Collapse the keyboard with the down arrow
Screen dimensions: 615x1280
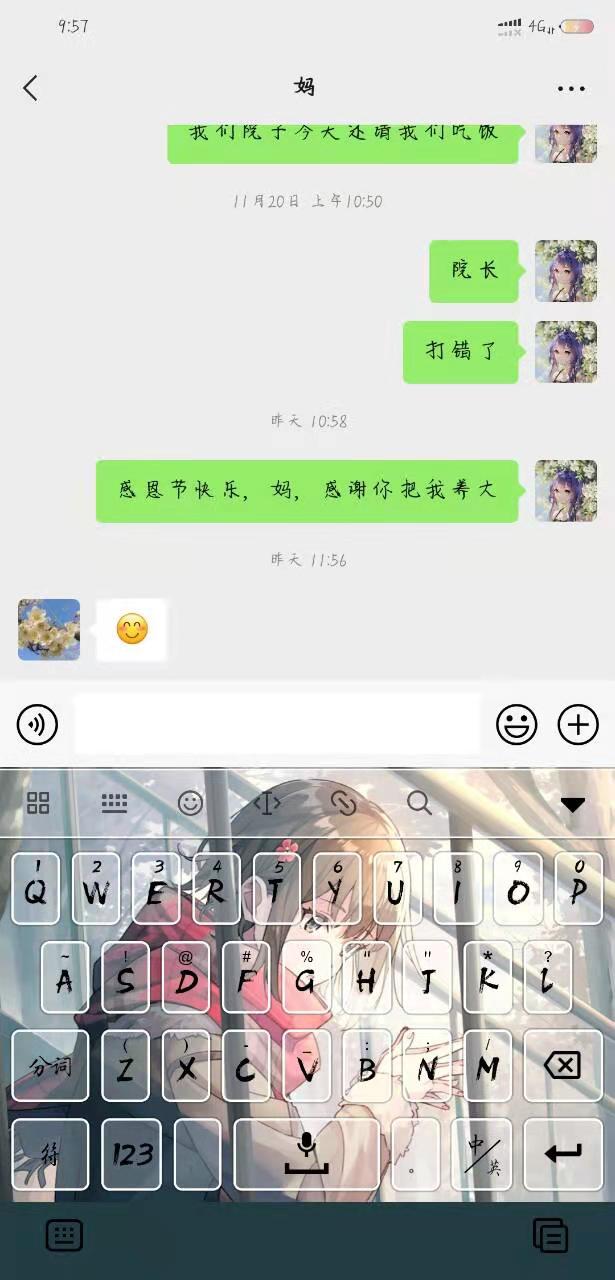pyautogui.click(x=572, y=804)
